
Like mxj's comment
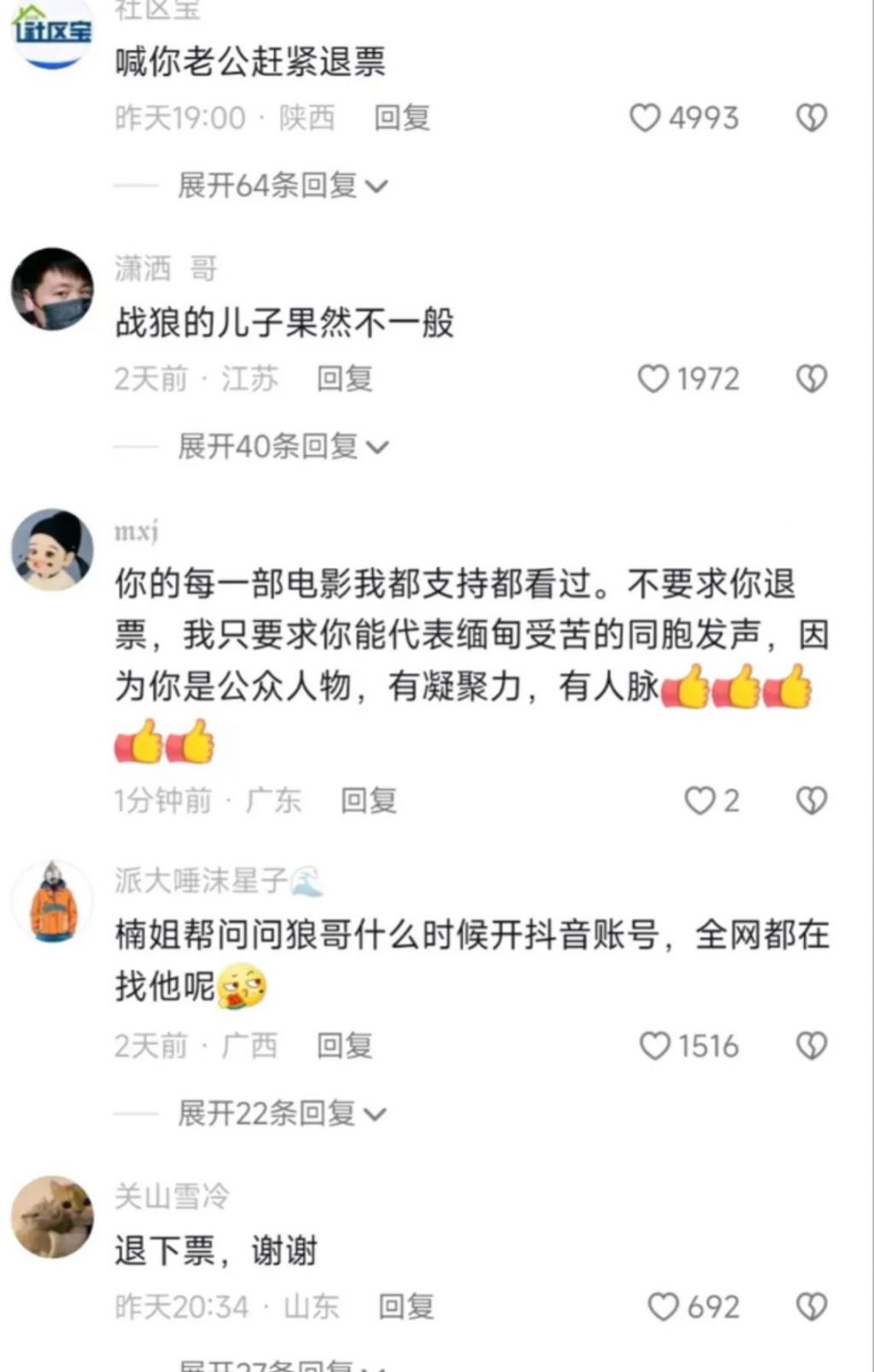(x=700, y=800)
